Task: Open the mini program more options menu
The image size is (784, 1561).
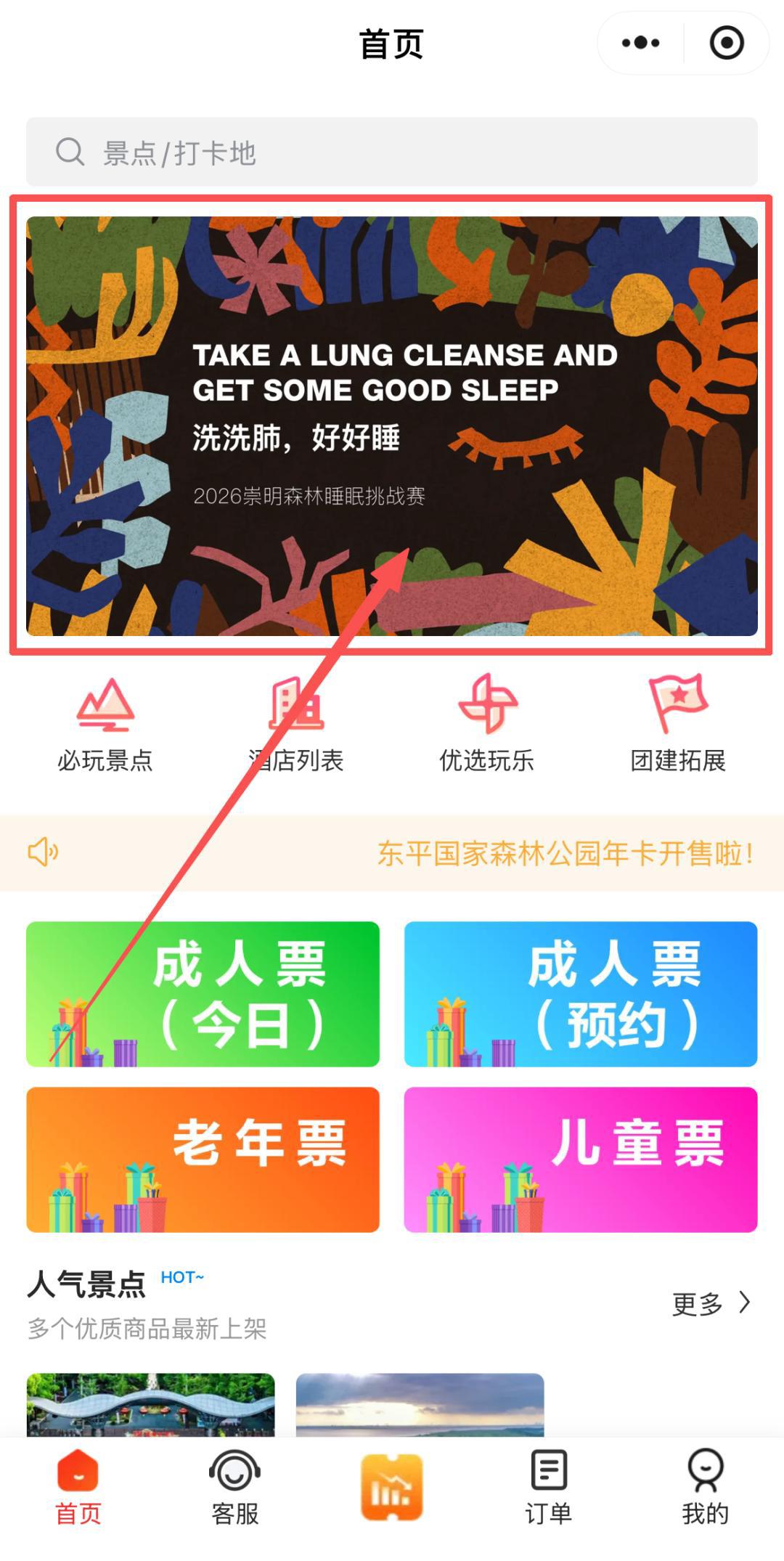Action: point(640,44)
